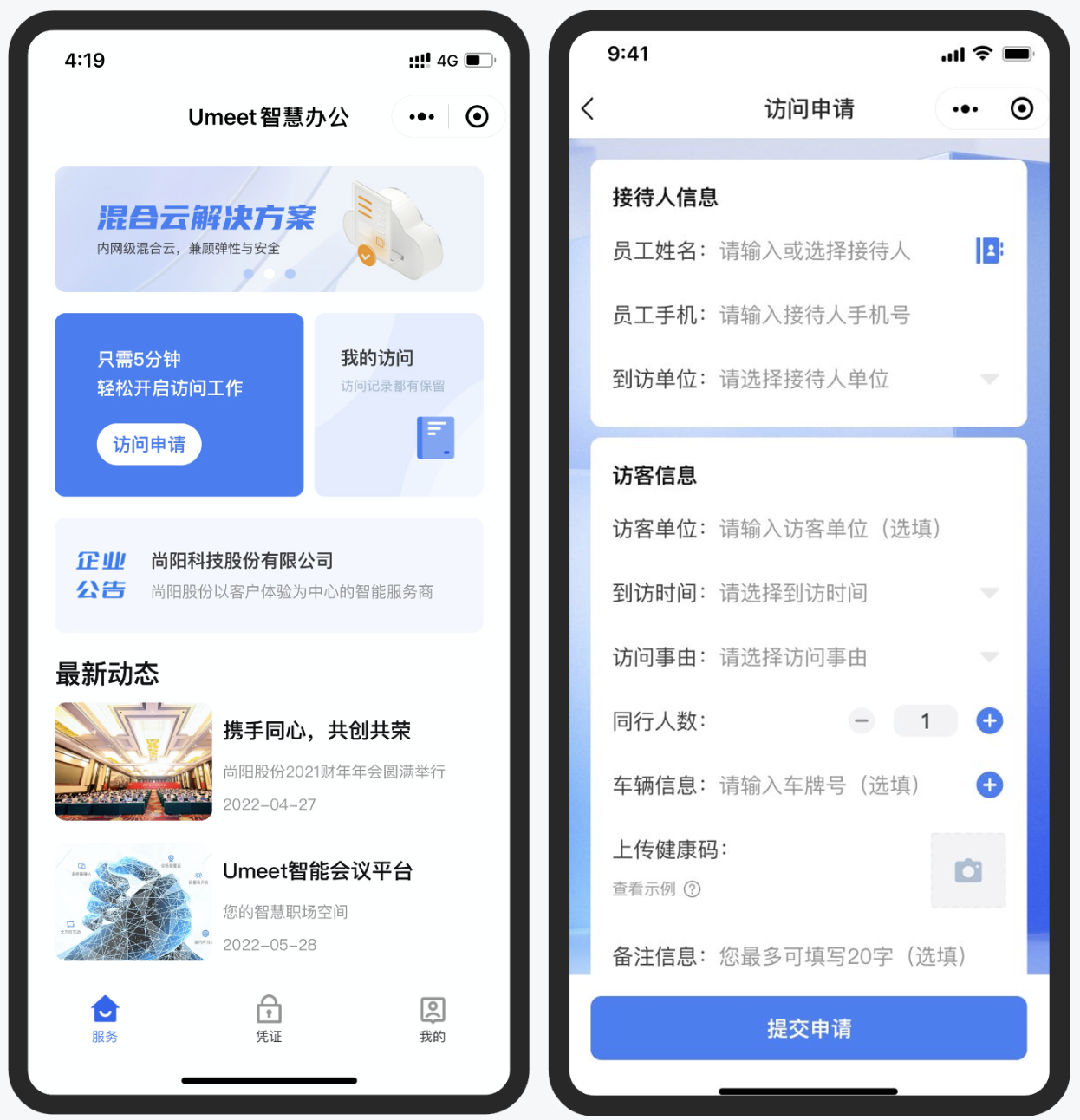Upload a 健康码 photo via the camera box
This screenshot has width=1080, height=1120.
coord(968,870)
